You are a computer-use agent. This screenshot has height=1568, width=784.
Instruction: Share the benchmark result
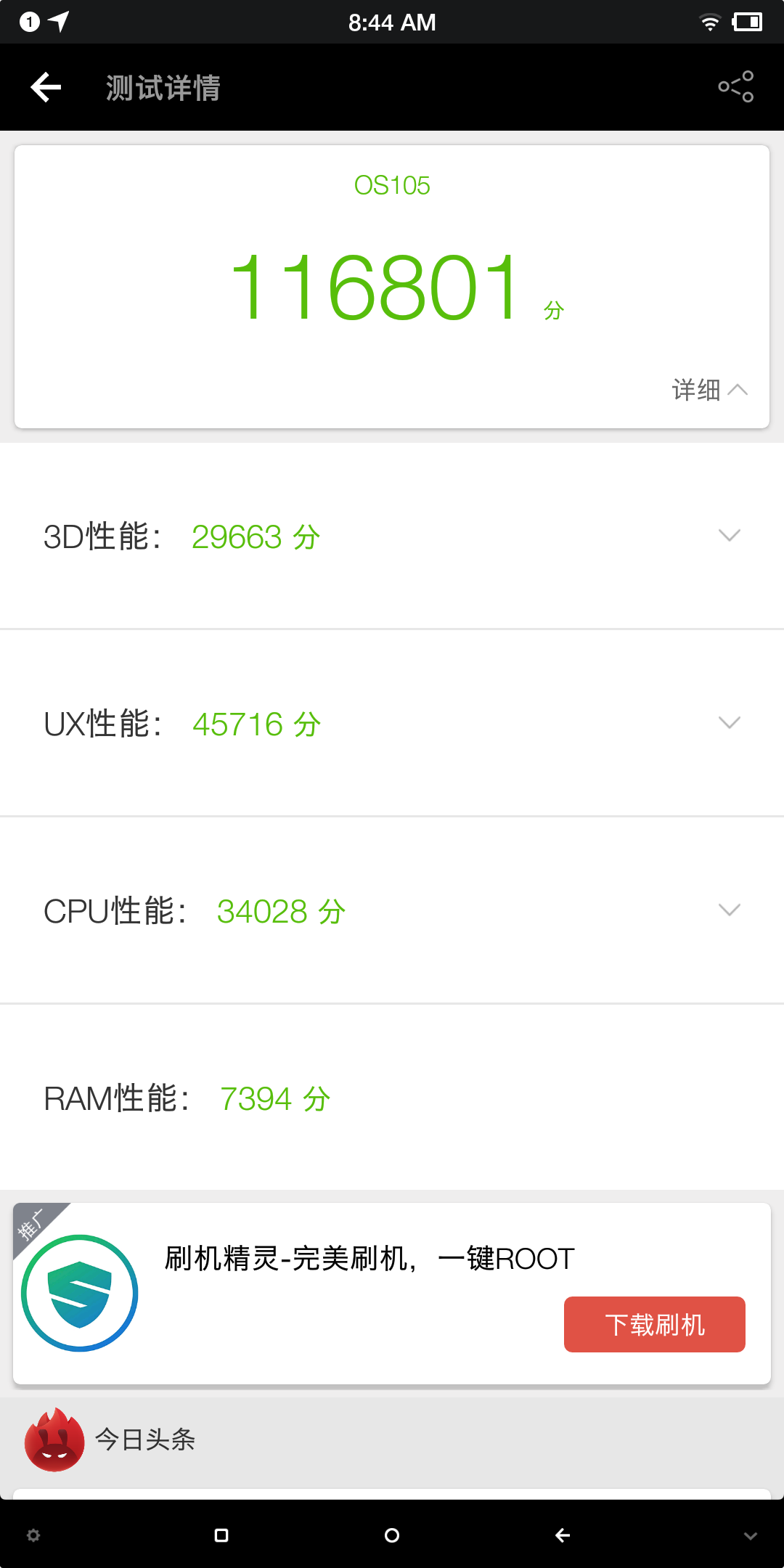(x=735, y=86)
